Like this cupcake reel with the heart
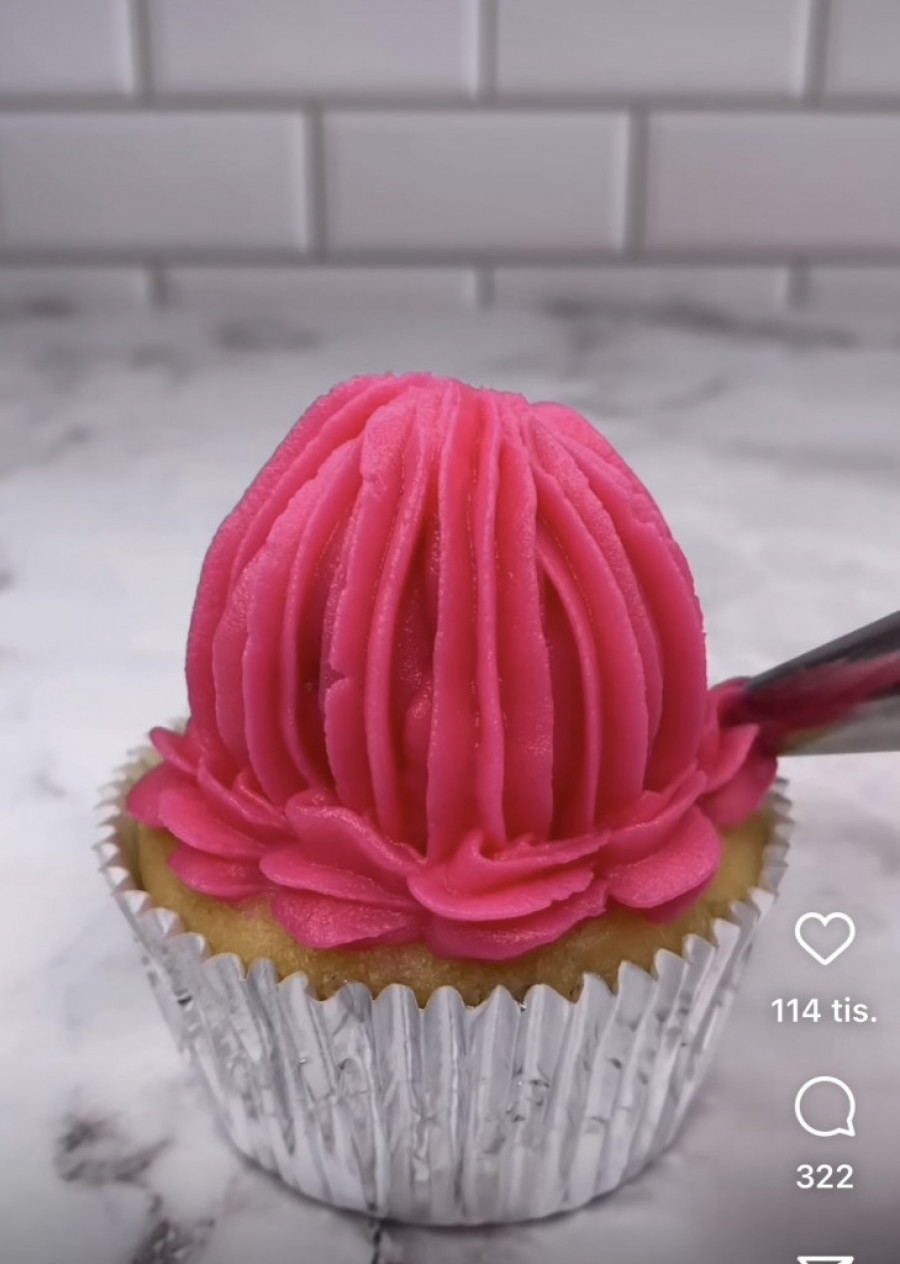 [x=824, y=938]
